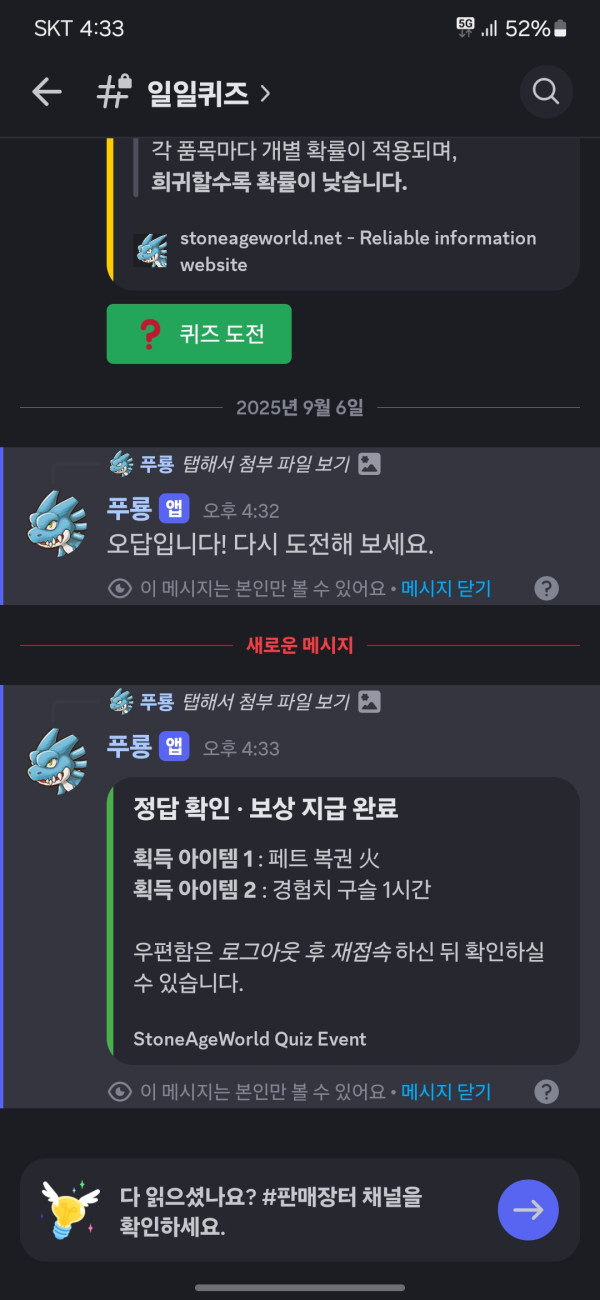The height and width of the screenshot is (1300, 600).
Task: View attached file above the 오후 4:33 message
Action: (265, 702)
